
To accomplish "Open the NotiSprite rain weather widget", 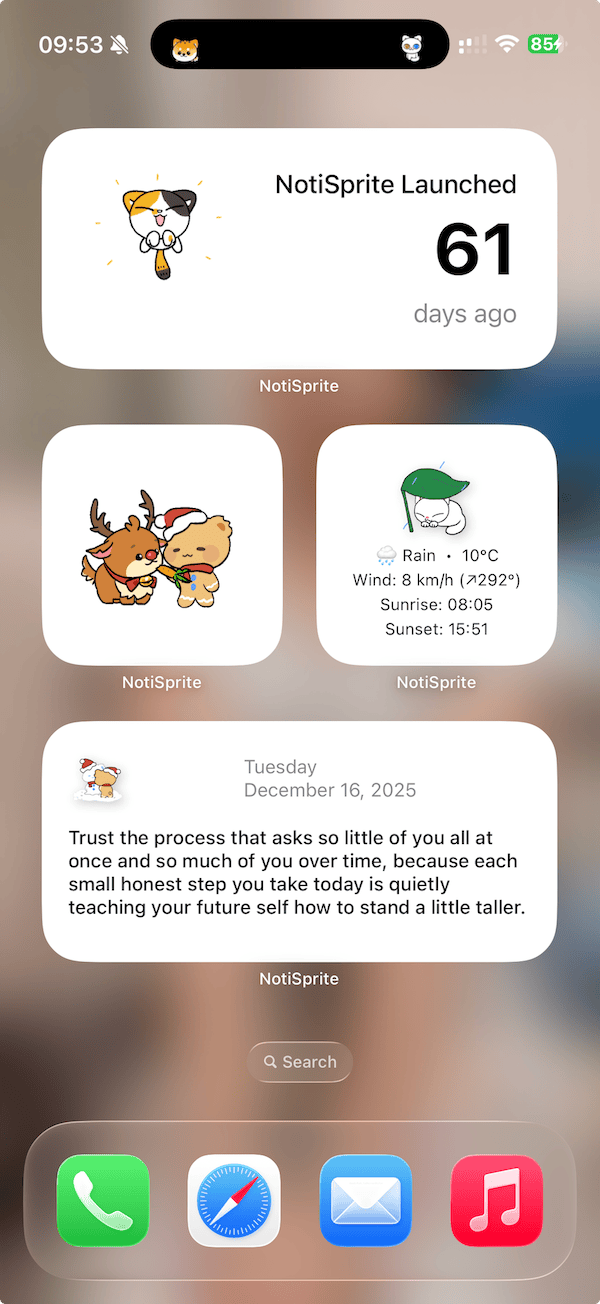I will 436,545.
